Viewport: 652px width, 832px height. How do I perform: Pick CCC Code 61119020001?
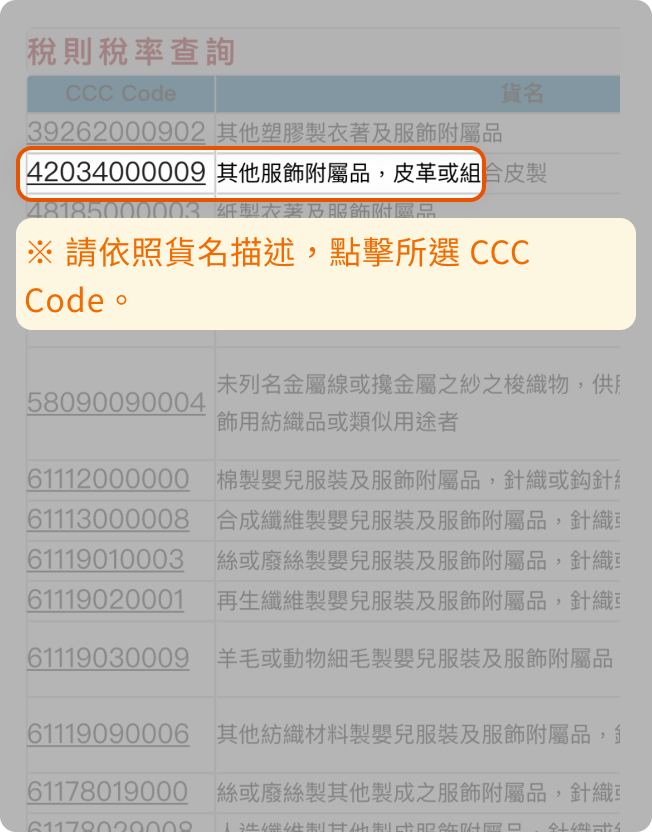point(106,599)
